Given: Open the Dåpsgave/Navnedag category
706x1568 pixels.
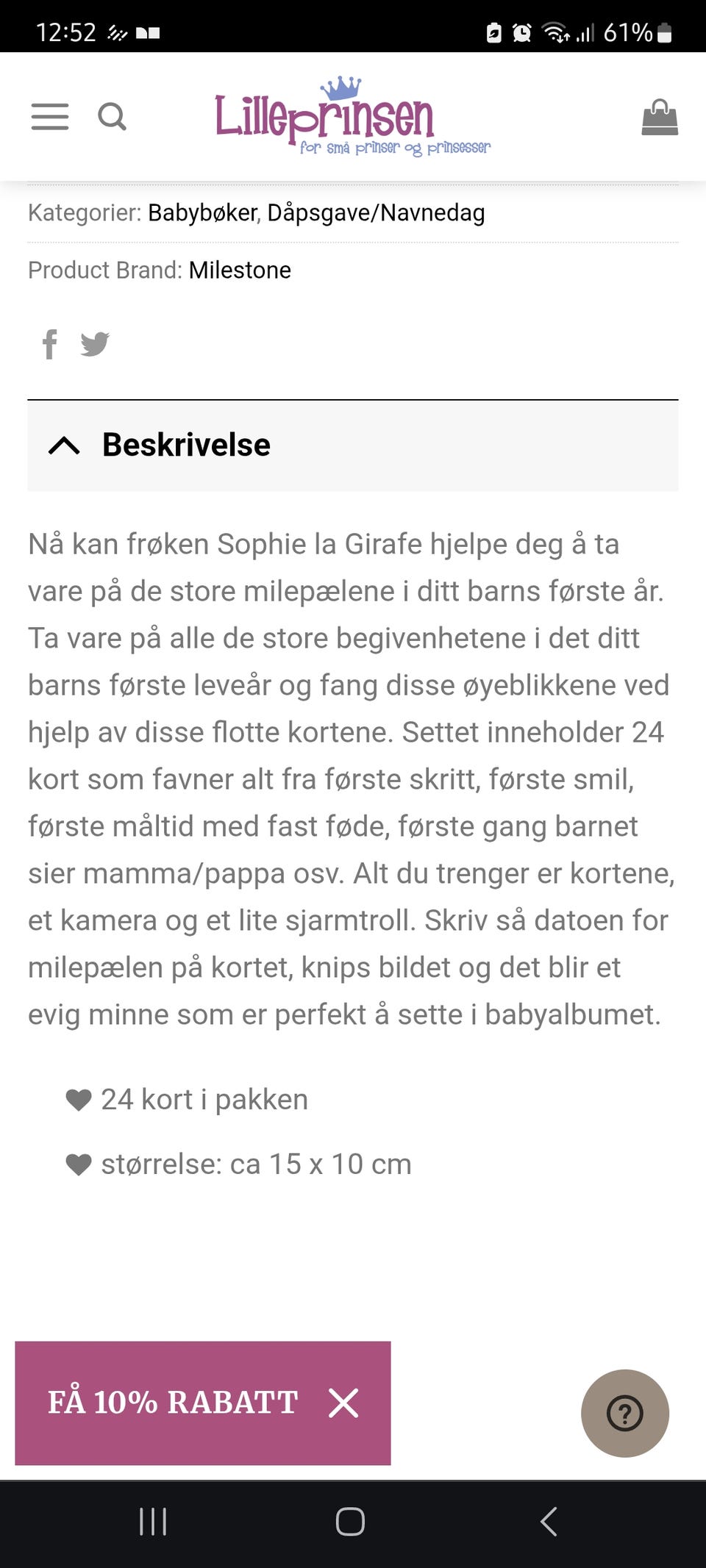Looking at the screenshot, I should [375, 212].
